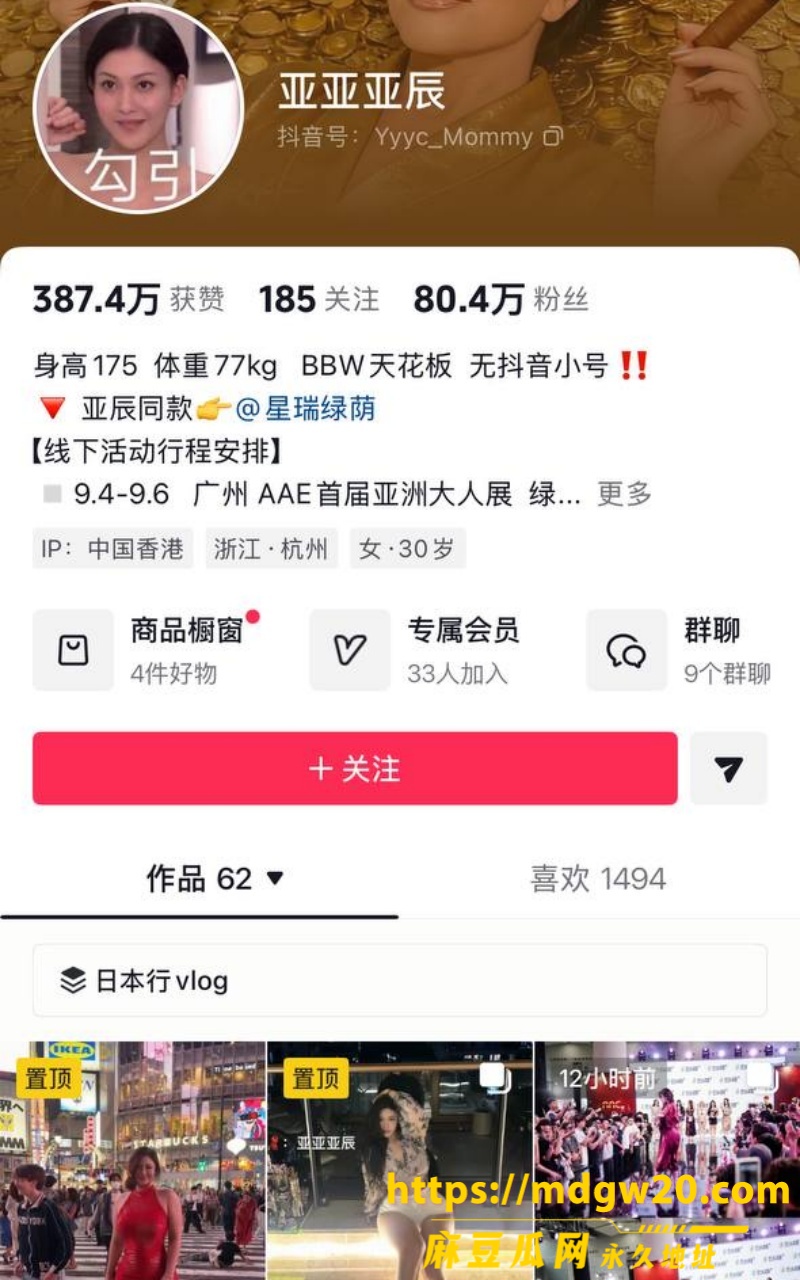Open the 日本行 vlog collection

(x=400, y=981)
